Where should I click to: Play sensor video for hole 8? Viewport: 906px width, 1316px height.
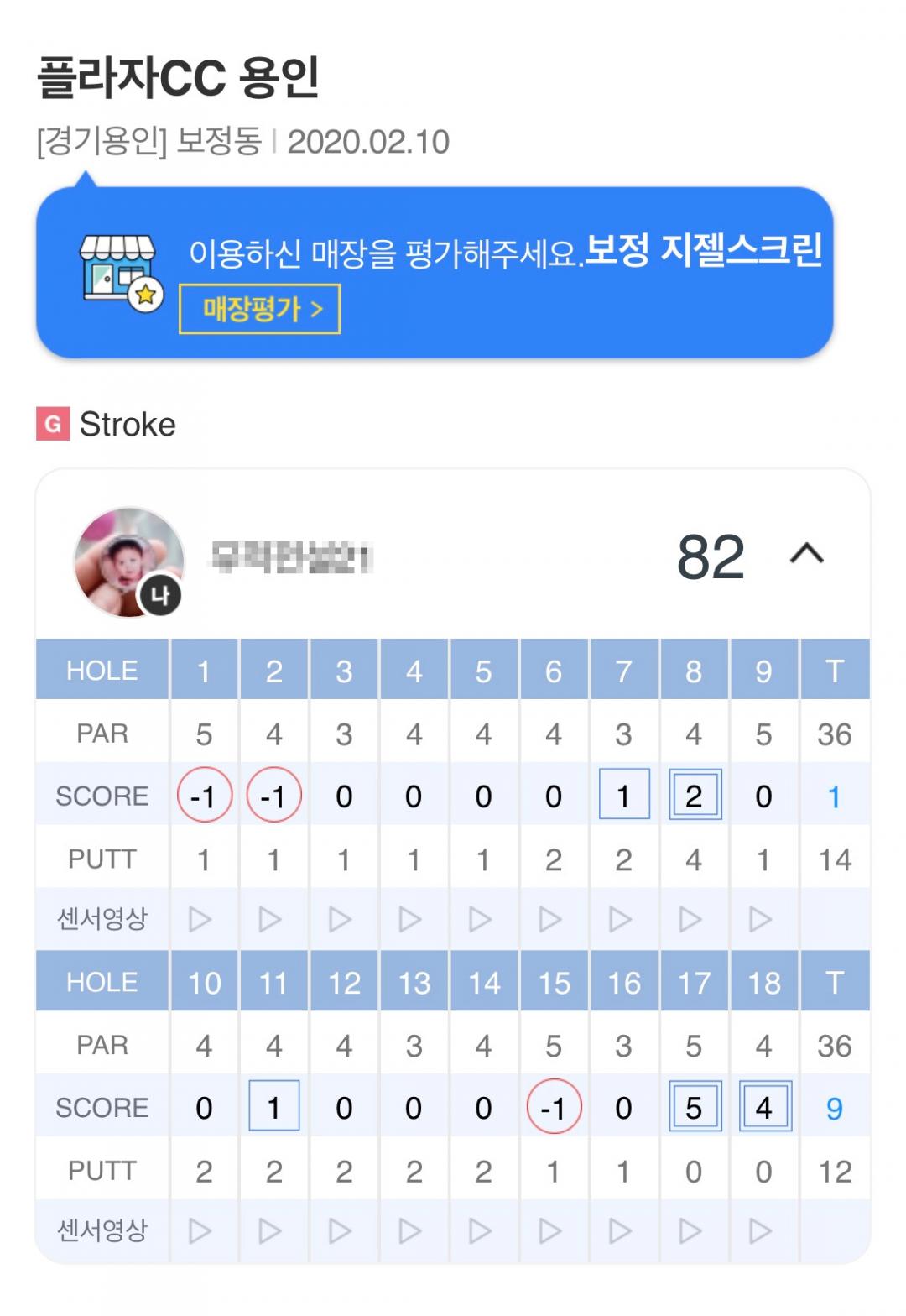tap(691, 920)
